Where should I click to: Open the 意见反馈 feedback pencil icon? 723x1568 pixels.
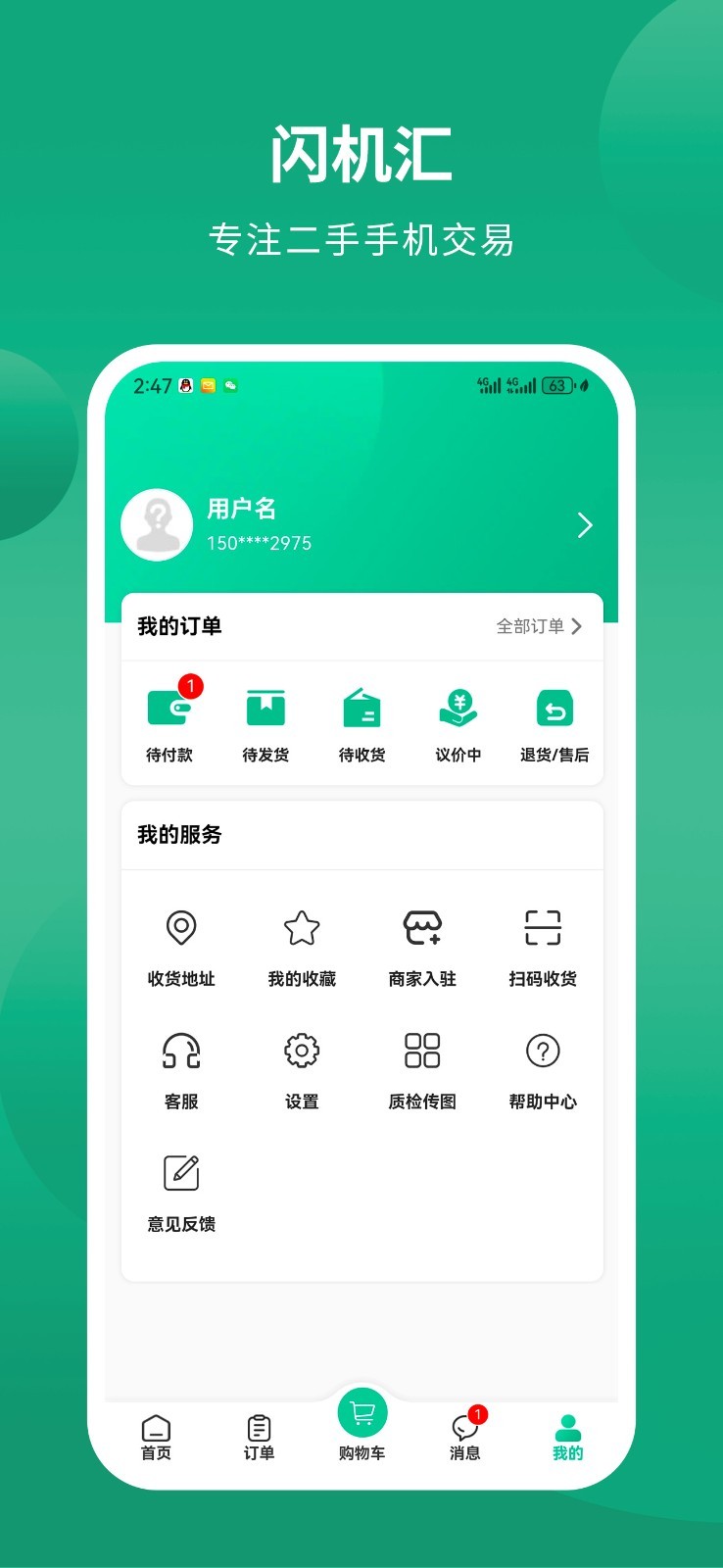coord(180,1172)
